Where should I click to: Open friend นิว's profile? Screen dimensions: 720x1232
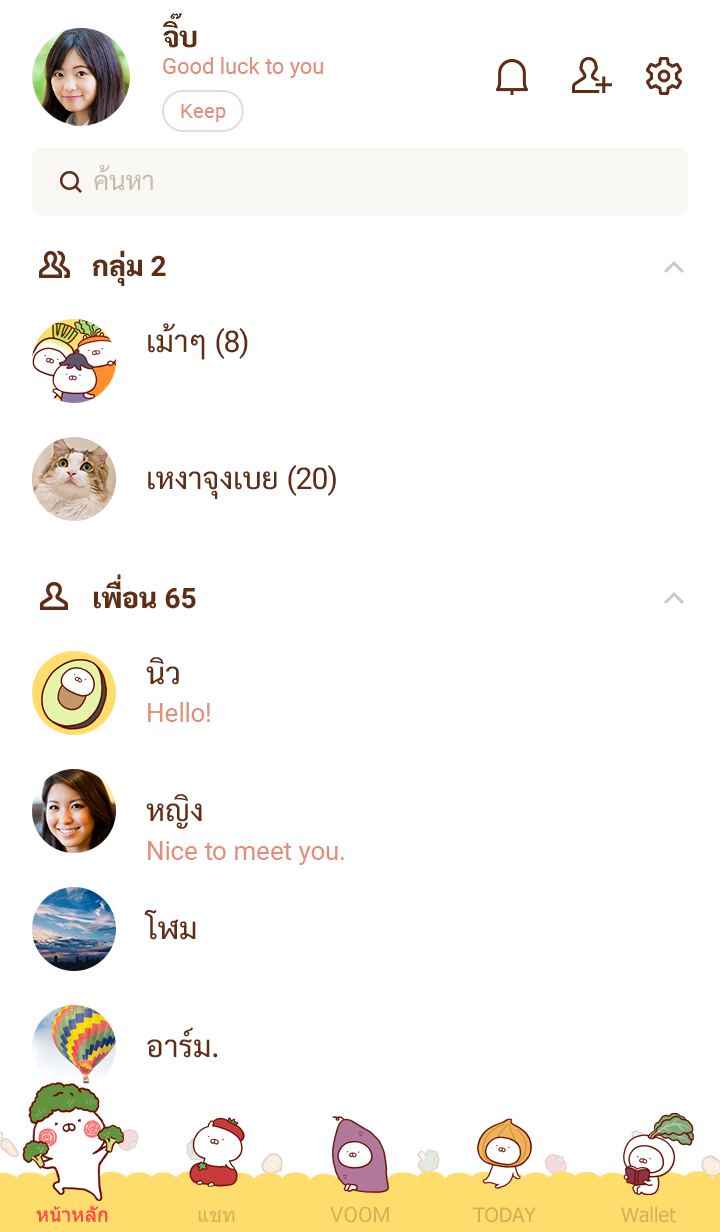point(163,692)
